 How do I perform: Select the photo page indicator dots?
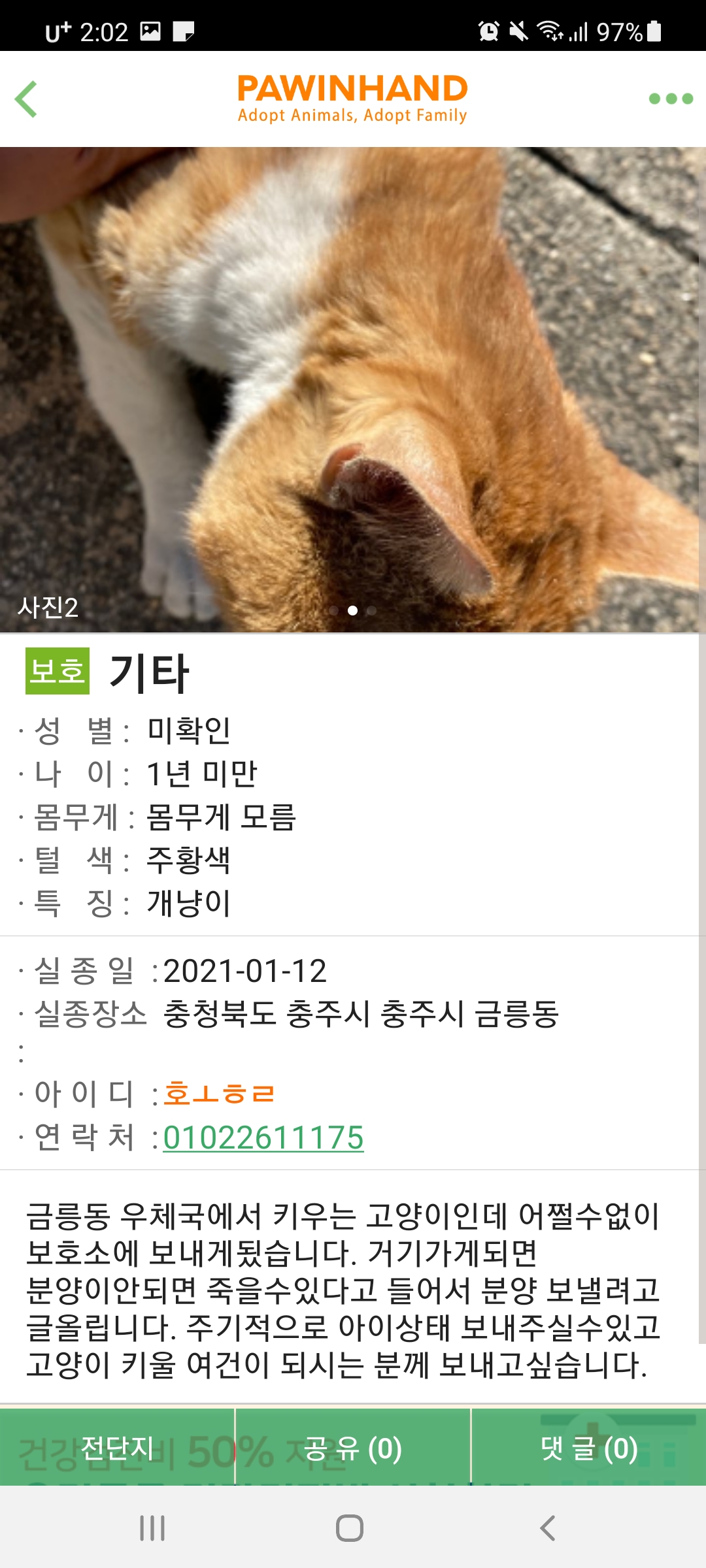click(x=352, y=610)
